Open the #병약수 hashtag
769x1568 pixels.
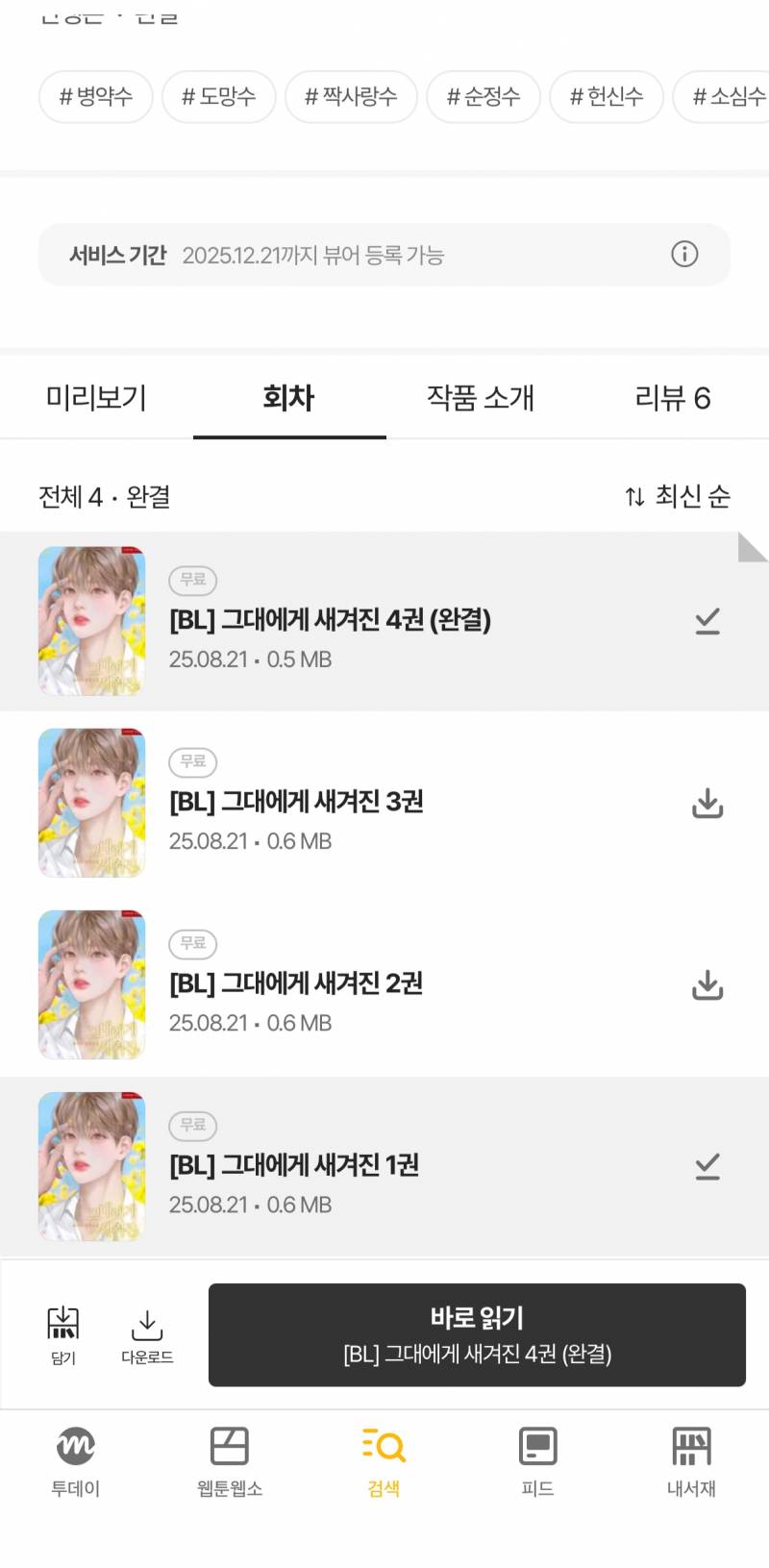click(x=95, y=97)
